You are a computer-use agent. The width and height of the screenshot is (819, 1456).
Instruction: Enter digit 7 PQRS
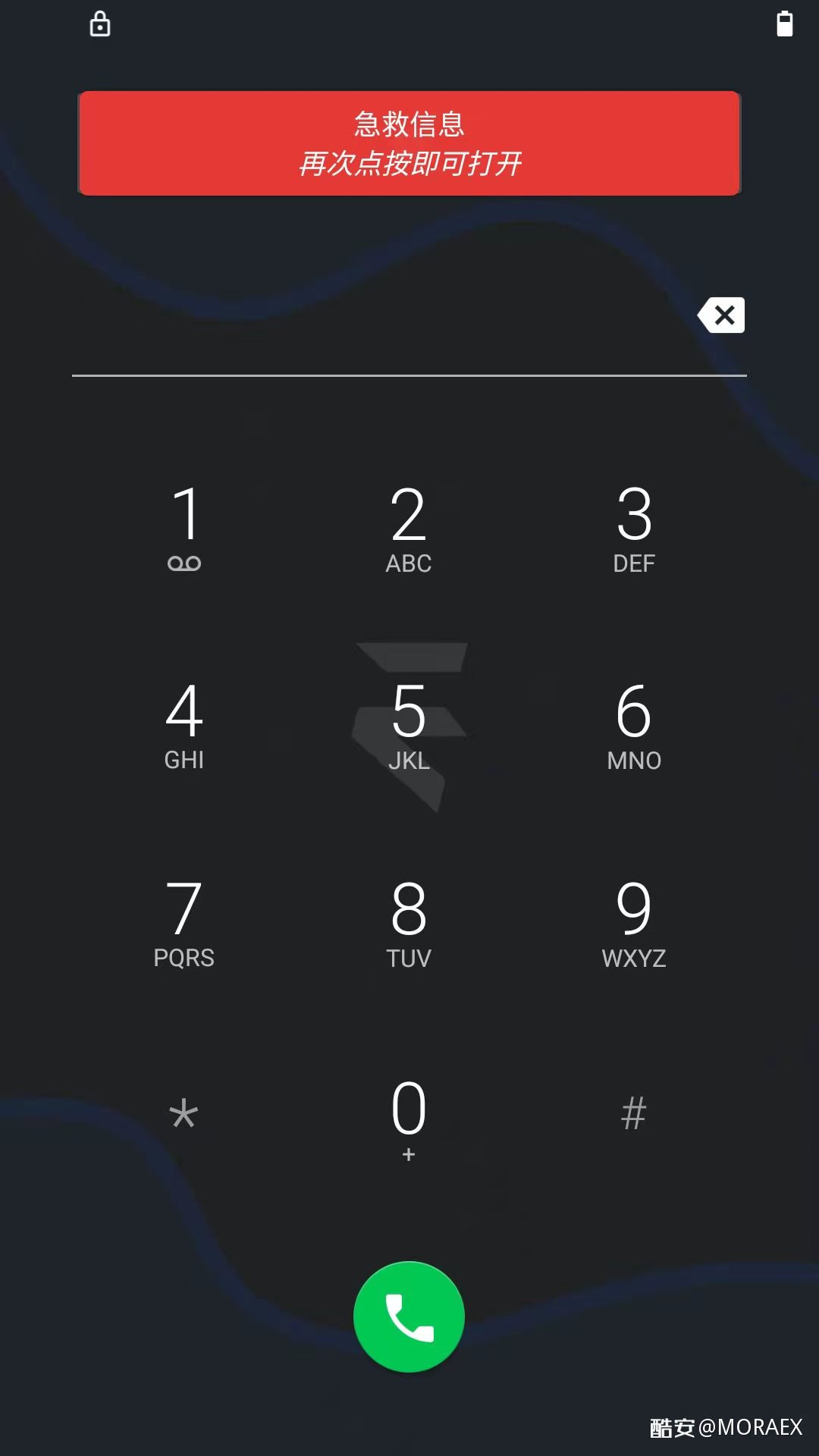click(x=184, y=923)
